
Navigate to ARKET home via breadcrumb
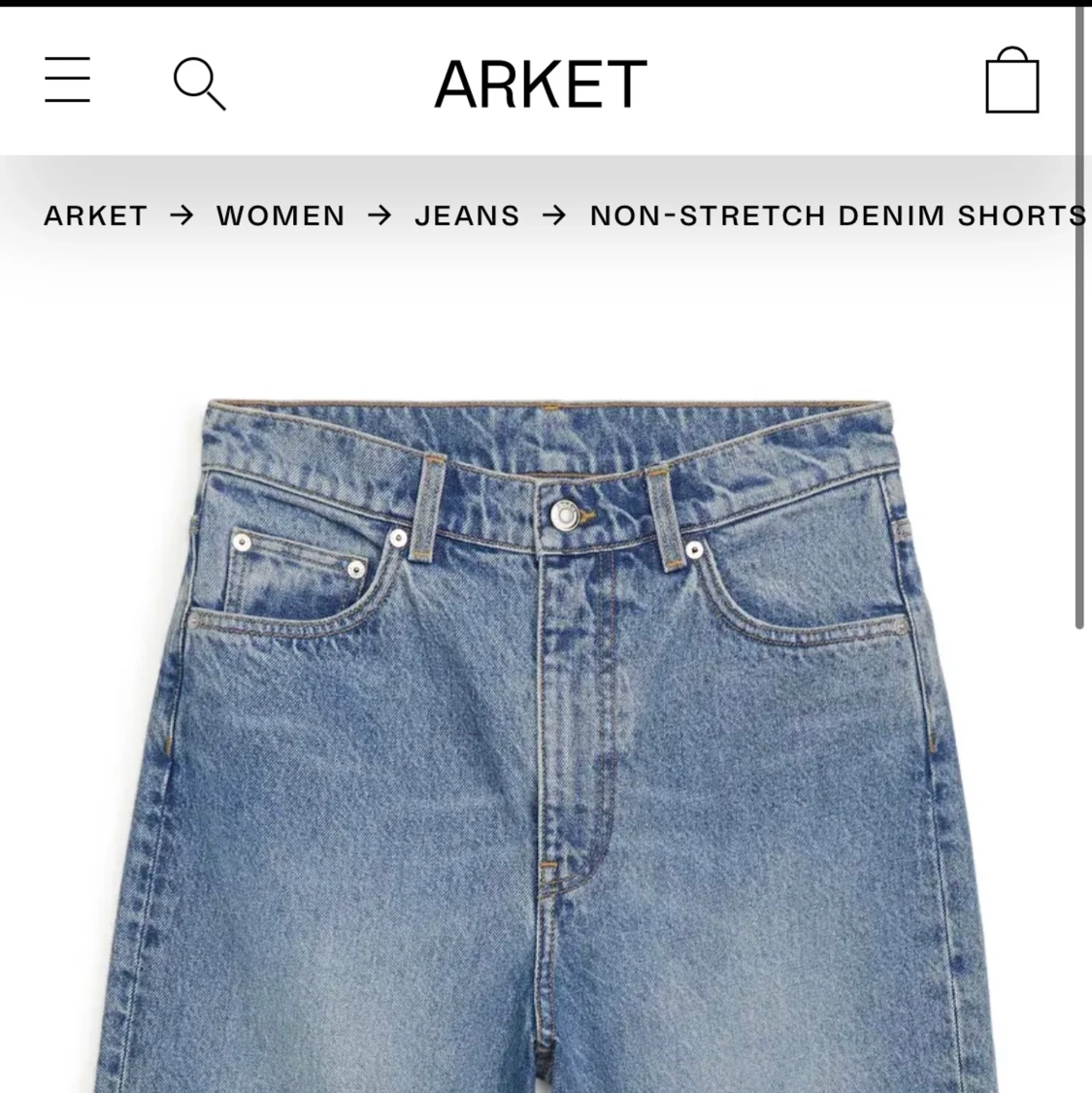pyautogui.click(x=95, y=215)
